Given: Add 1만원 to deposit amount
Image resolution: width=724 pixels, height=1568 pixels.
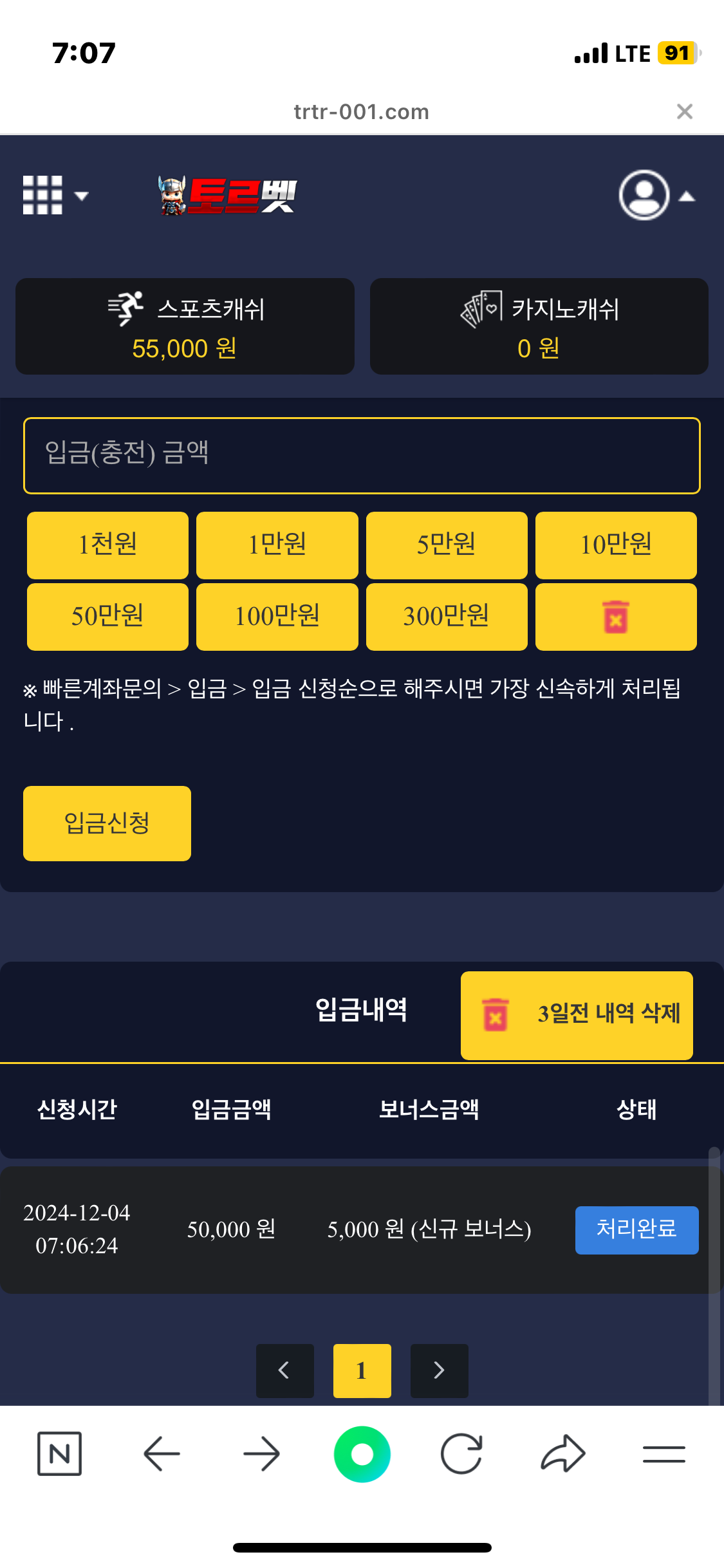Looking at the screenshot, I should pyautogui.click(x=277, y=545).
